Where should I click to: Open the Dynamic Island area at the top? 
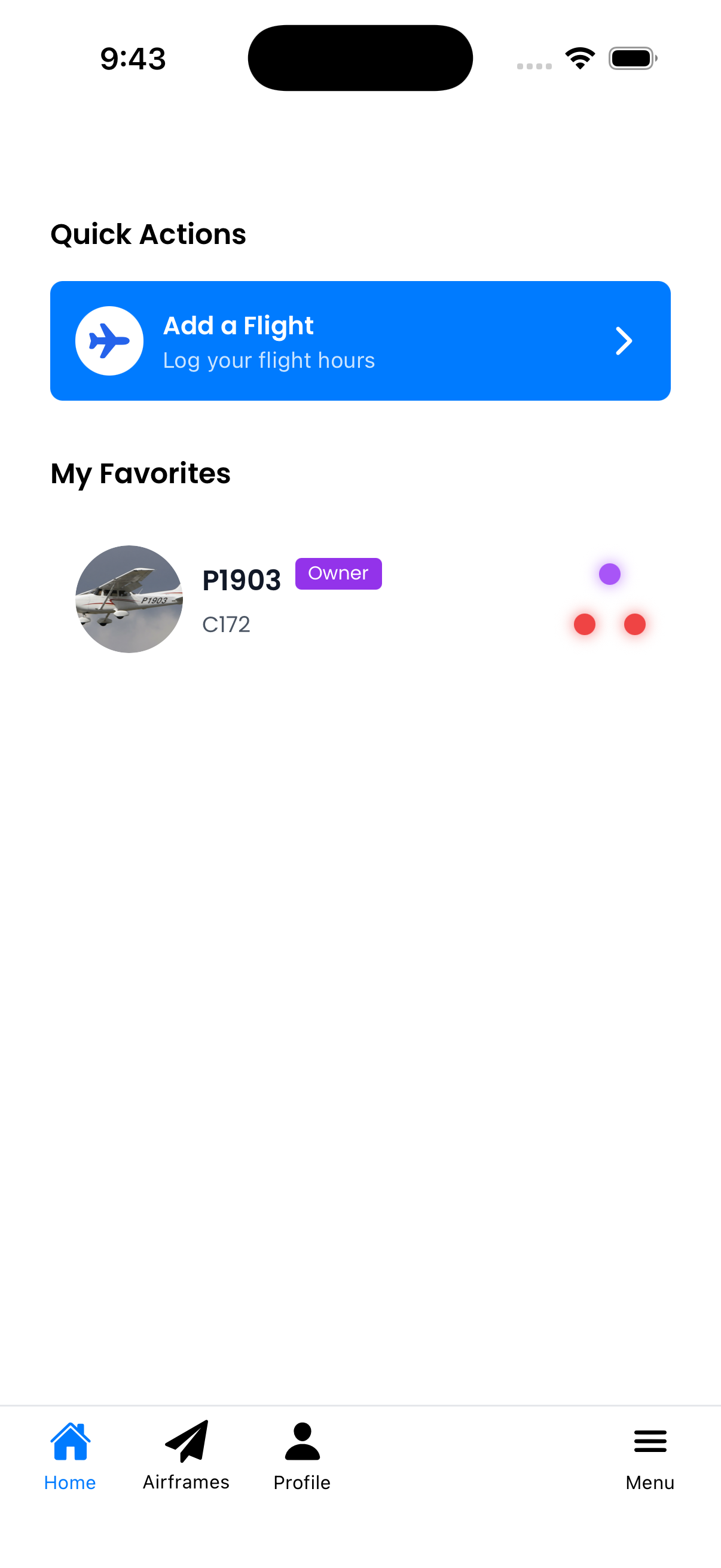click(x=360, y=57)
